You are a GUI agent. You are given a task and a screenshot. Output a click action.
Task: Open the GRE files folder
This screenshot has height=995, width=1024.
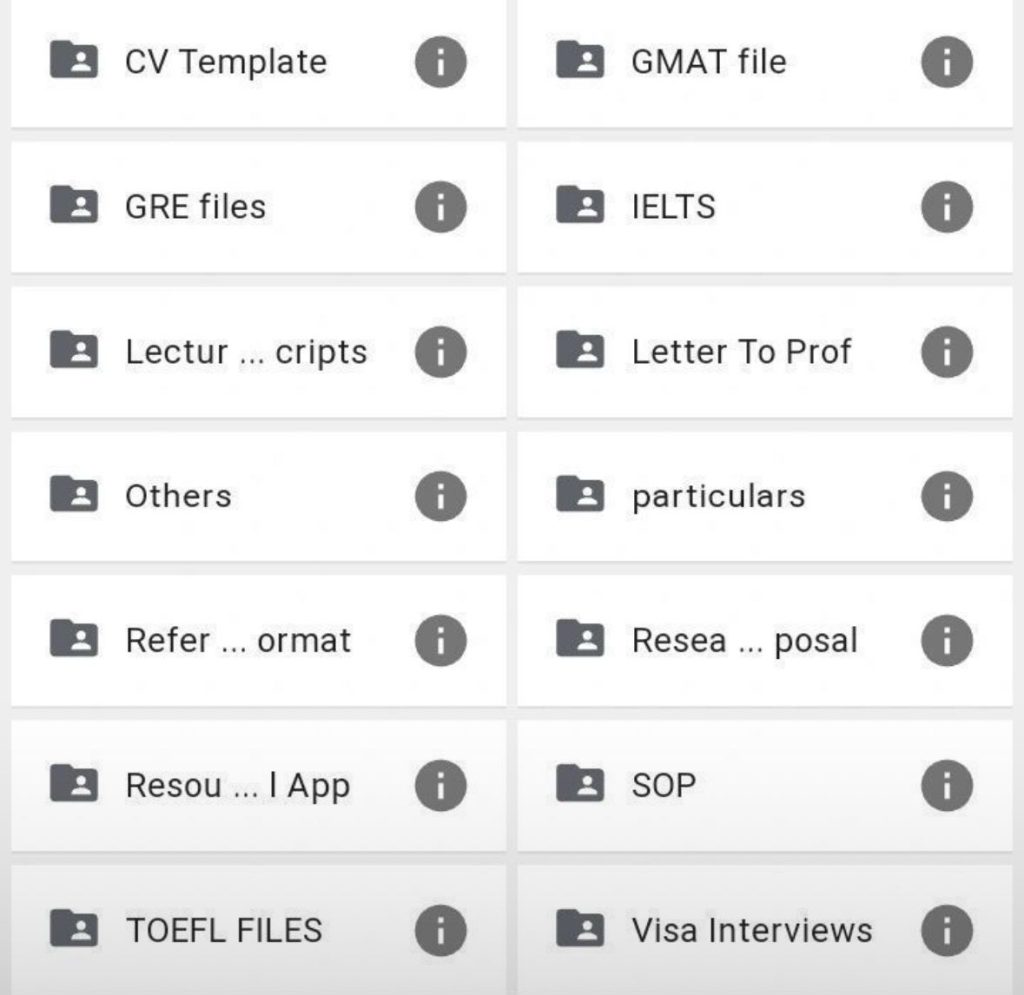pyautogui.click(x=195, y=207)
